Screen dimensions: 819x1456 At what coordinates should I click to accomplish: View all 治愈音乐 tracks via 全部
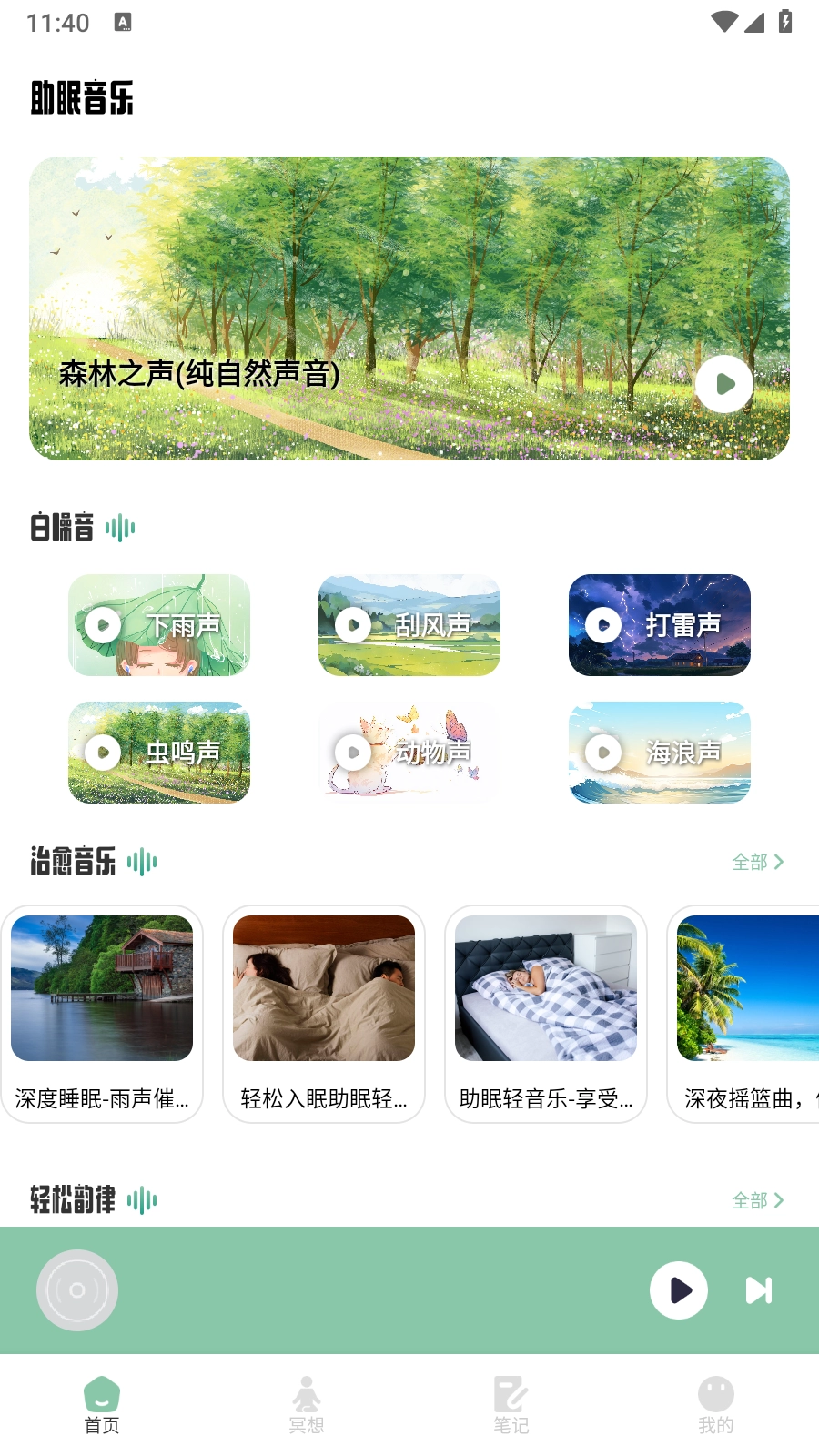click(757, 862)
